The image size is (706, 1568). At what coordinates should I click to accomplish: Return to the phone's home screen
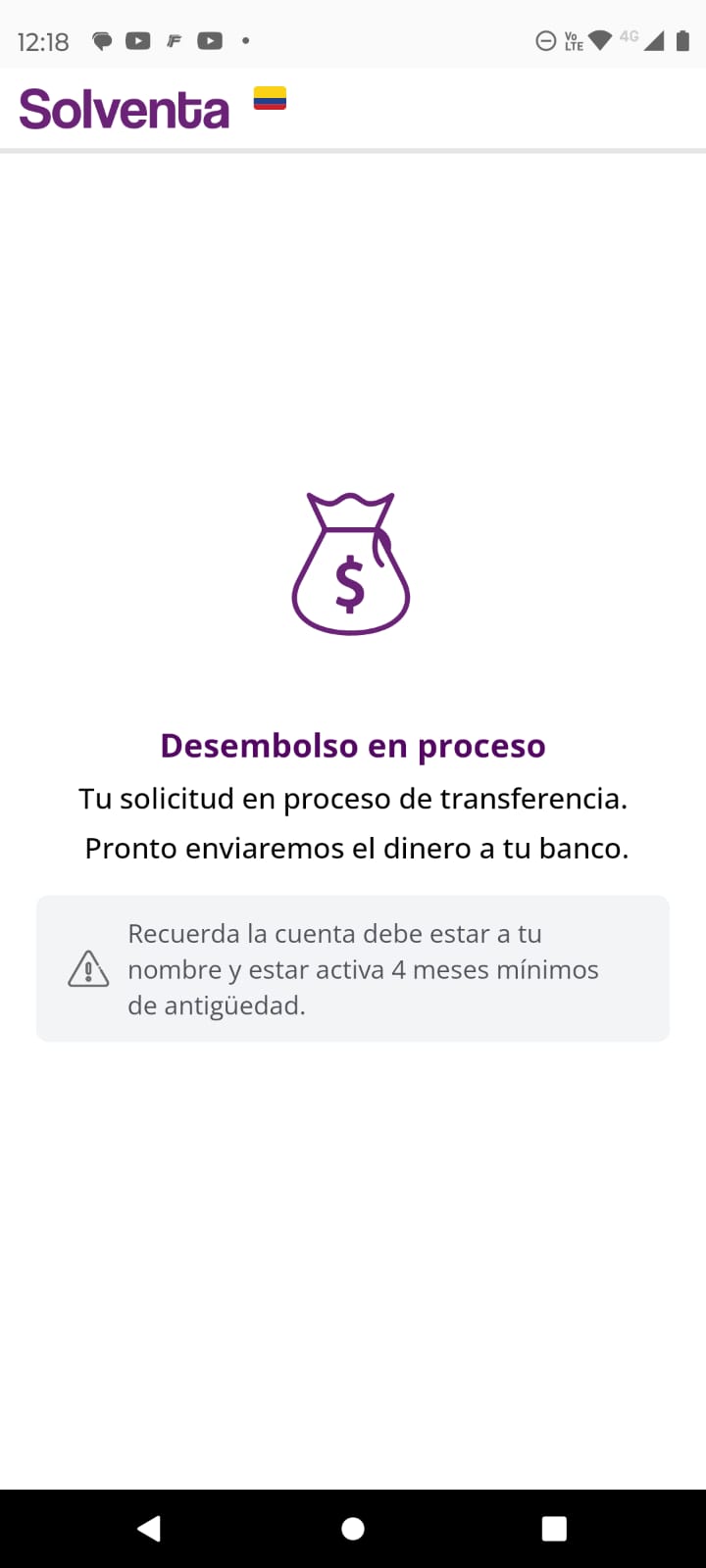[353, 1528]
